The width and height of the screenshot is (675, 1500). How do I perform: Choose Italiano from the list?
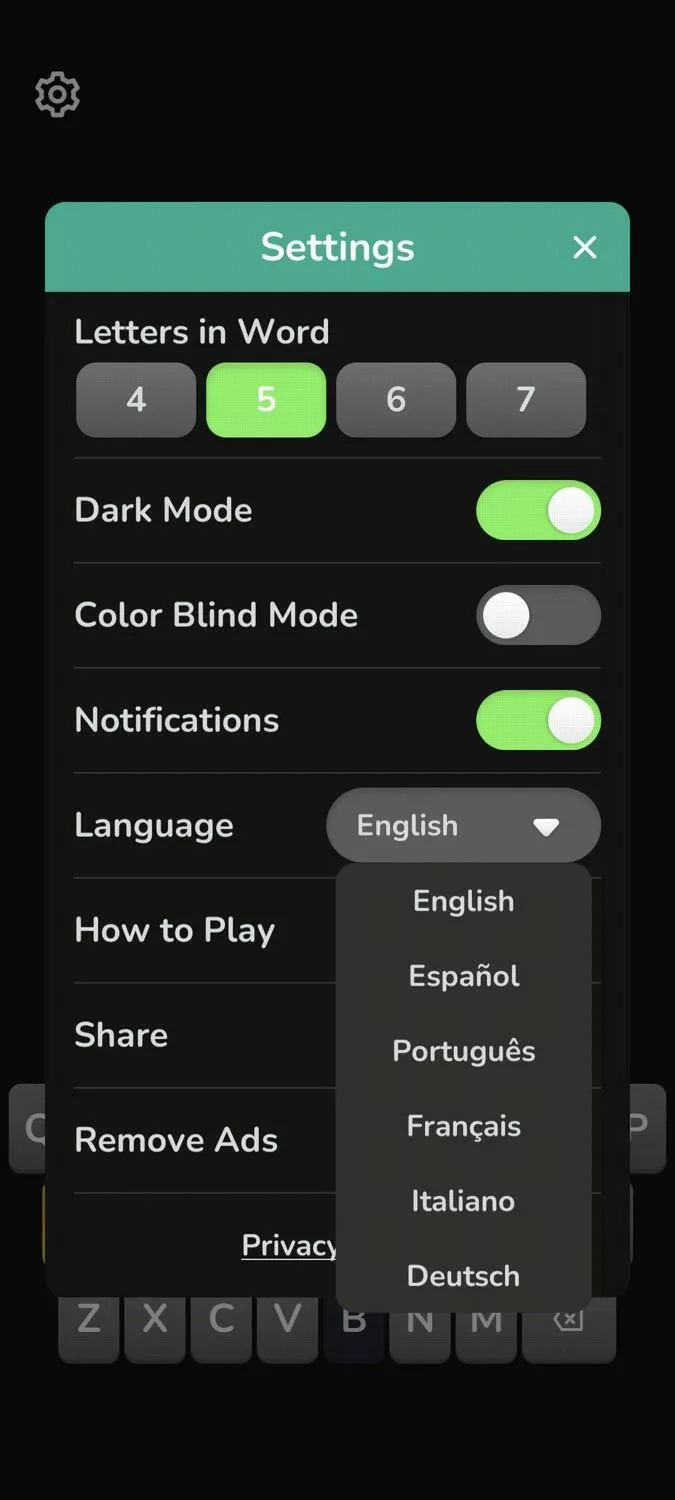click(463, 1201)
